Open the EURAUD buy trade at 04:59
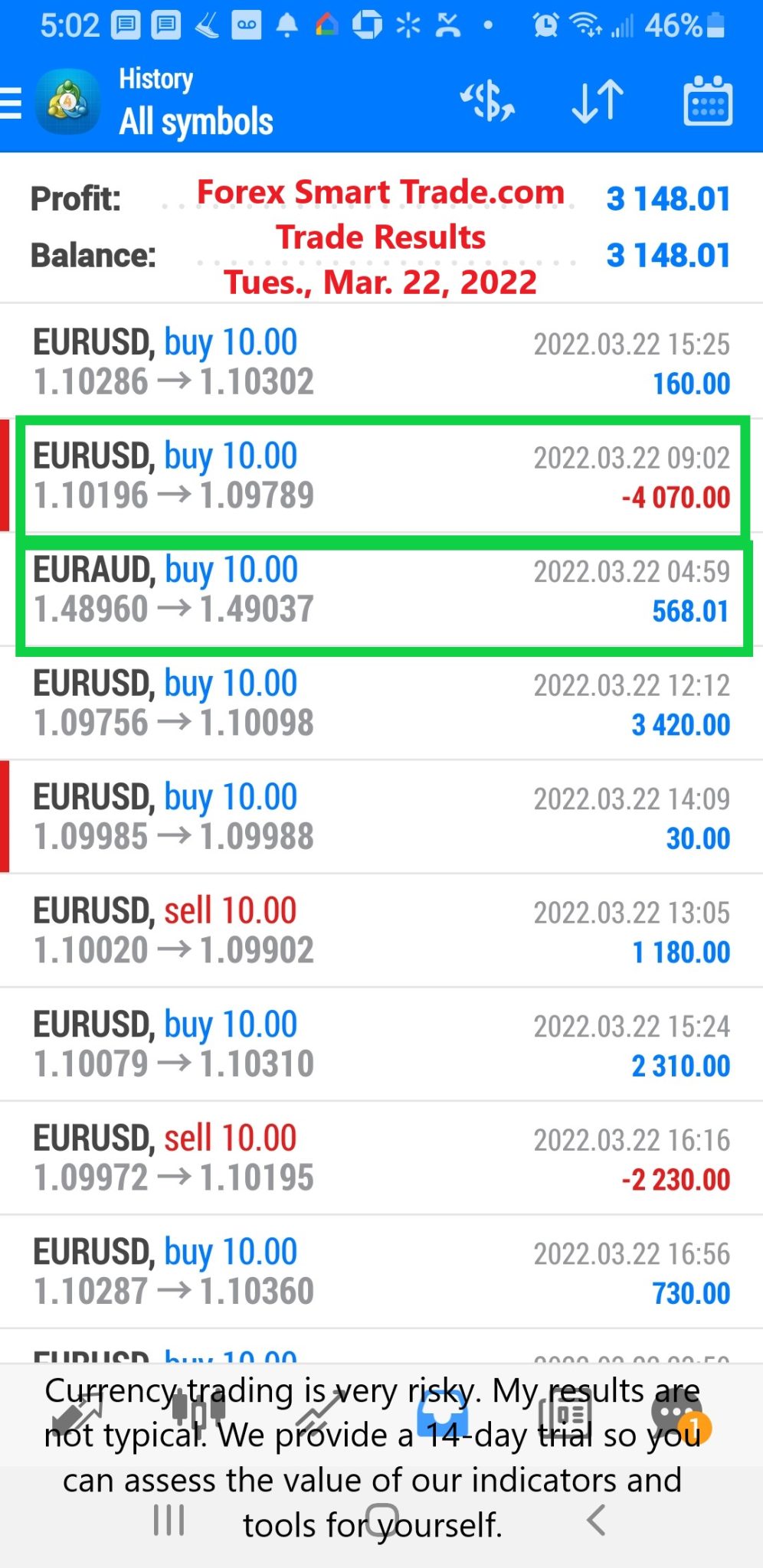Viewport: 763px width, 1568px height. coord(381,590)
